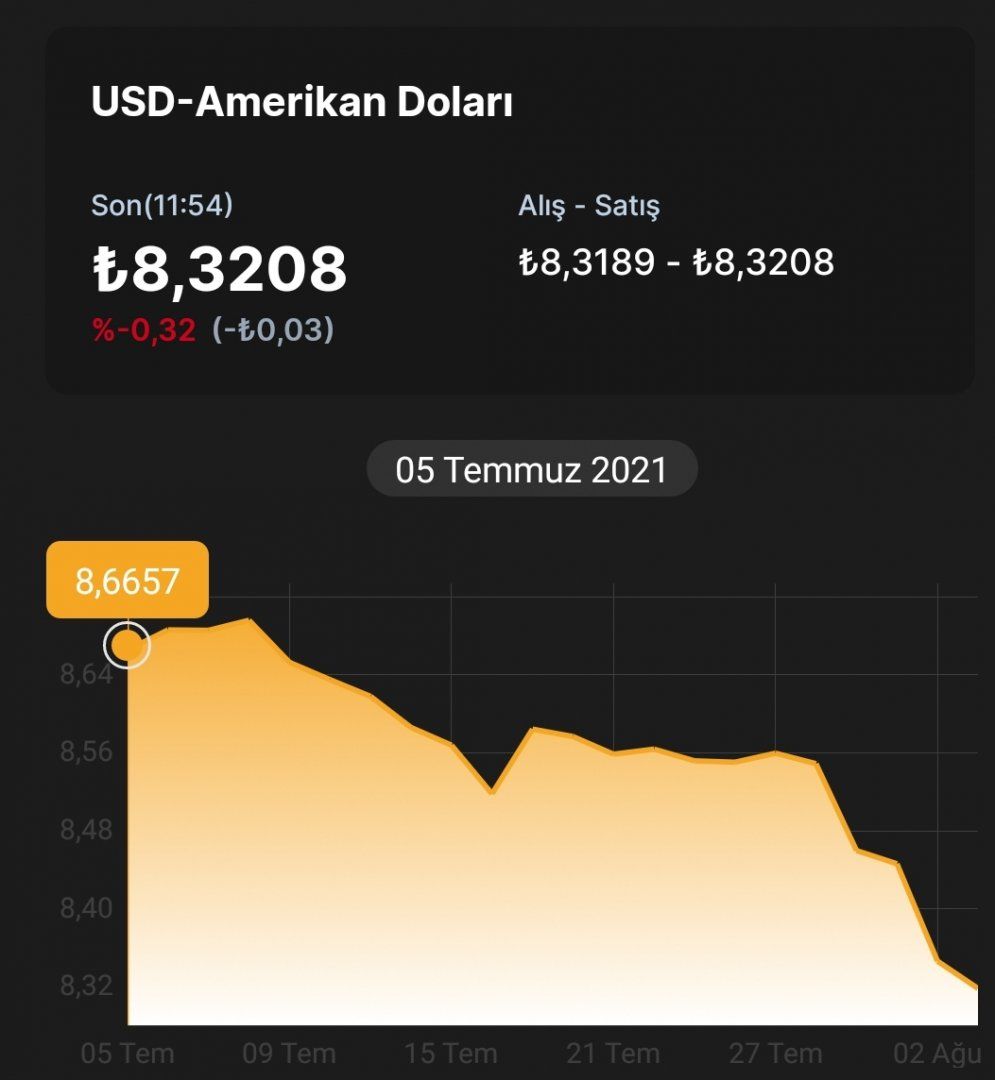Tap the highlighted 8,6657 chart data point
Image resolution: width=995 pixels, height=1080 pixels.
coord(127,645)
